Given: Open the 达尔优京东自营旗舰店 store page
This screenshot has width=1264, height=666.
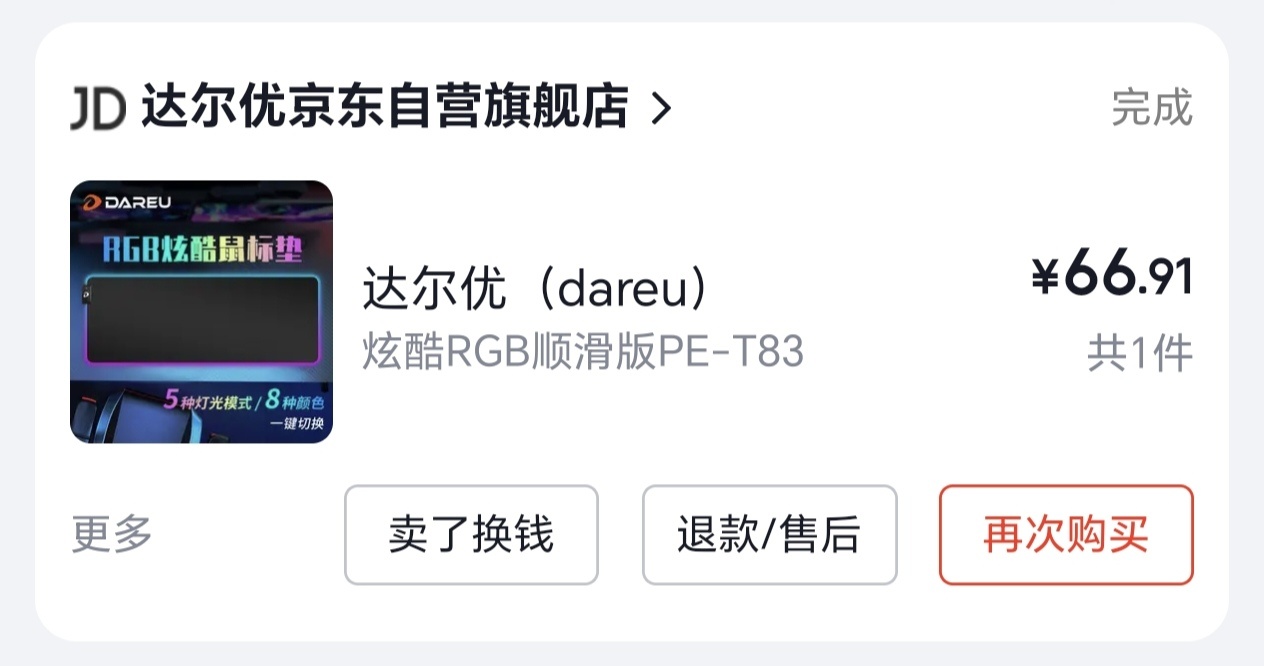Looking at the screenshot, I should coord(384,108).
